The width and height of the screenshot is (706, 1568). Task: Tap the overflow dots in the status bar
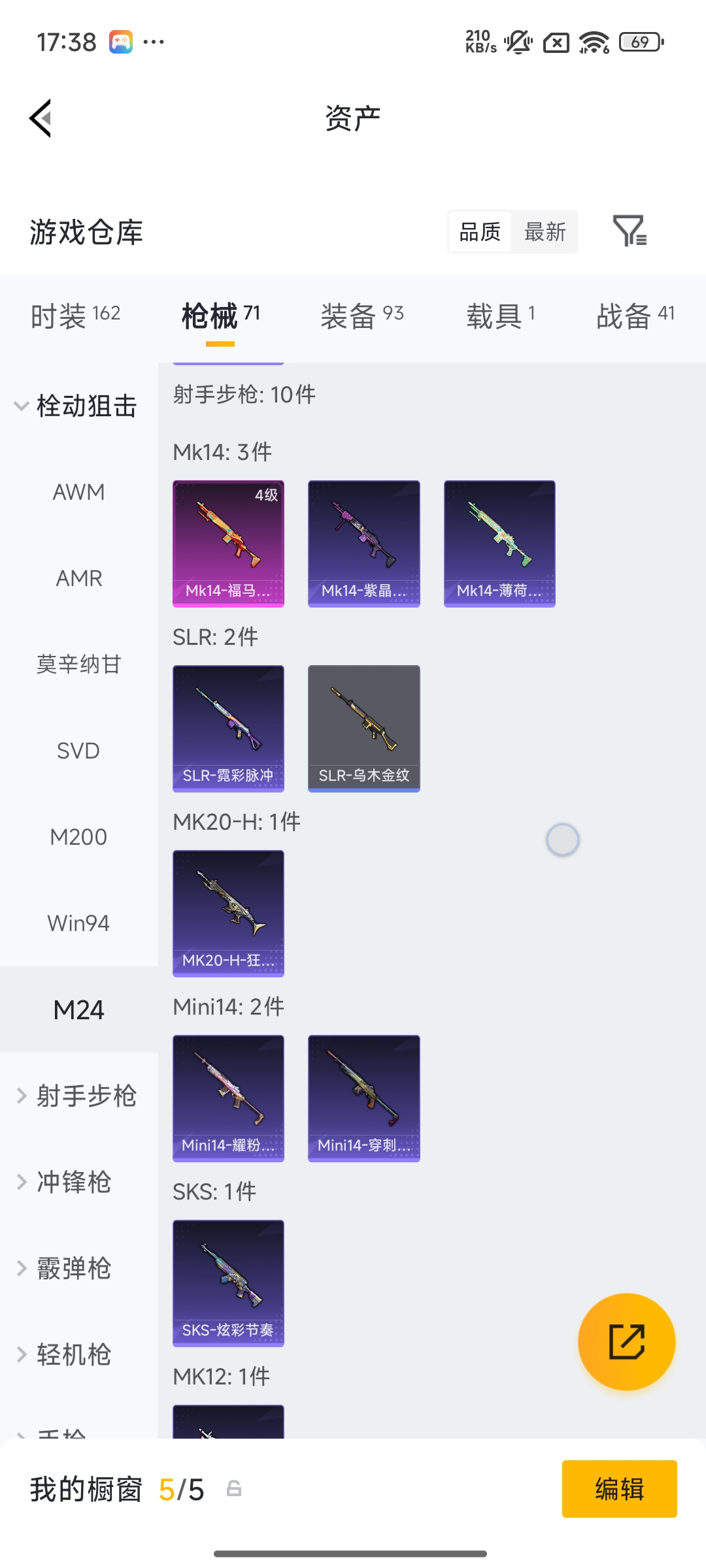(152, 41)
